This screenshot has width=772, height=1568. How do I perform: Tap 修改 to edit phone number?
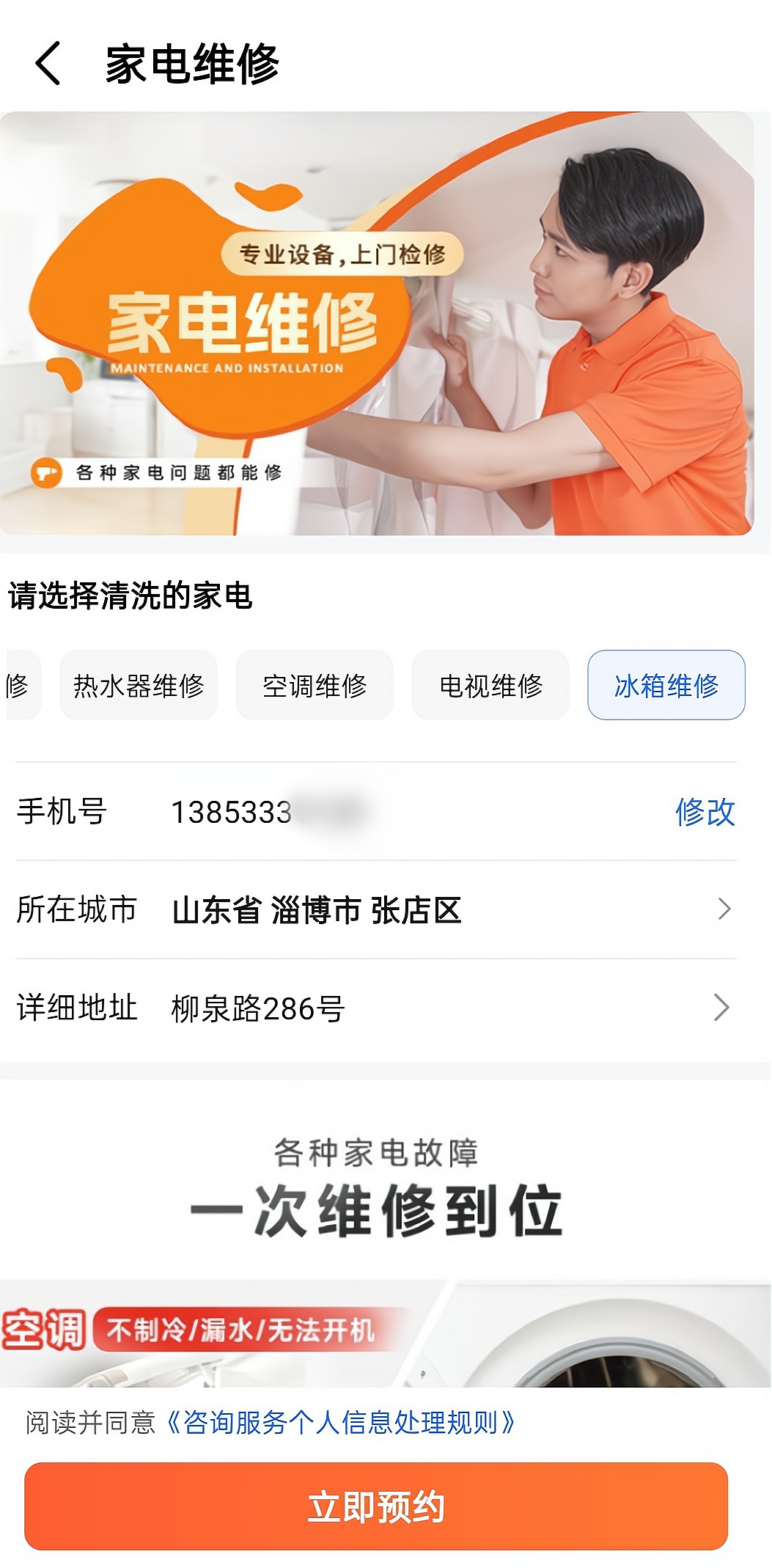pyautogui.click(x=705, y=812)
